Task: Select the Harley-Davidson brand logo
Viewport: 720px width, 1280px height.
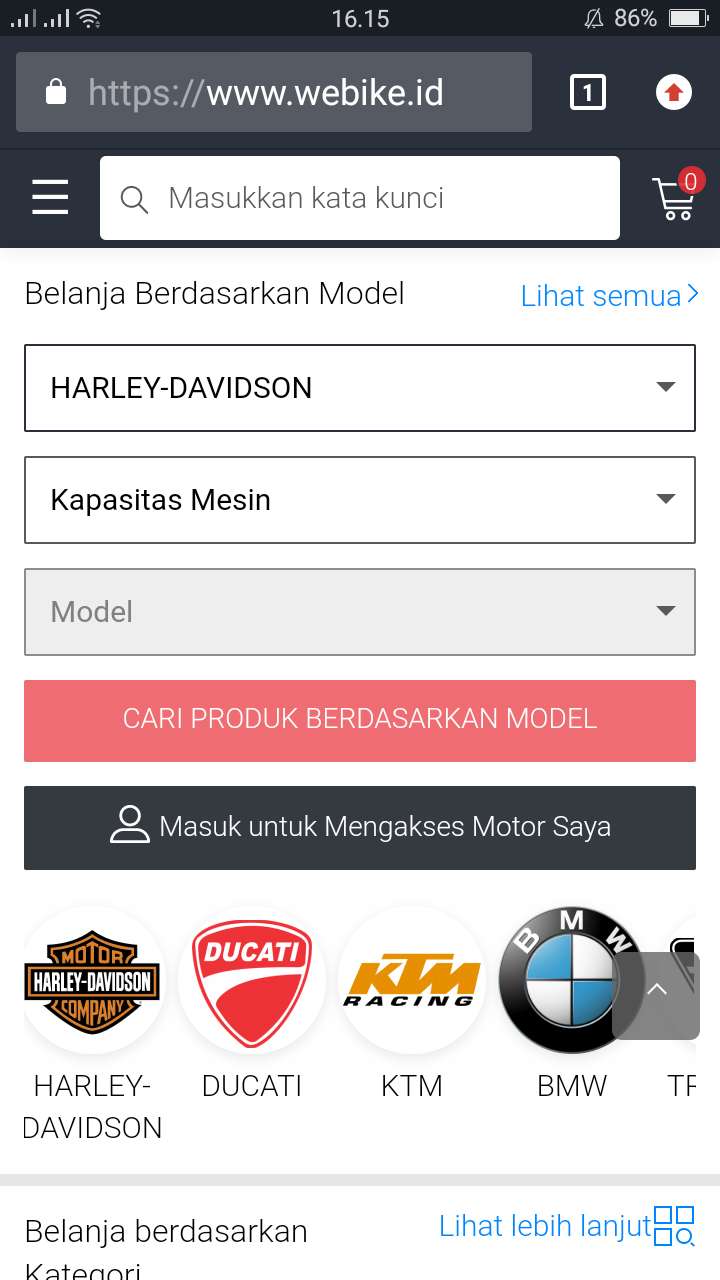Action: [92, 980]
